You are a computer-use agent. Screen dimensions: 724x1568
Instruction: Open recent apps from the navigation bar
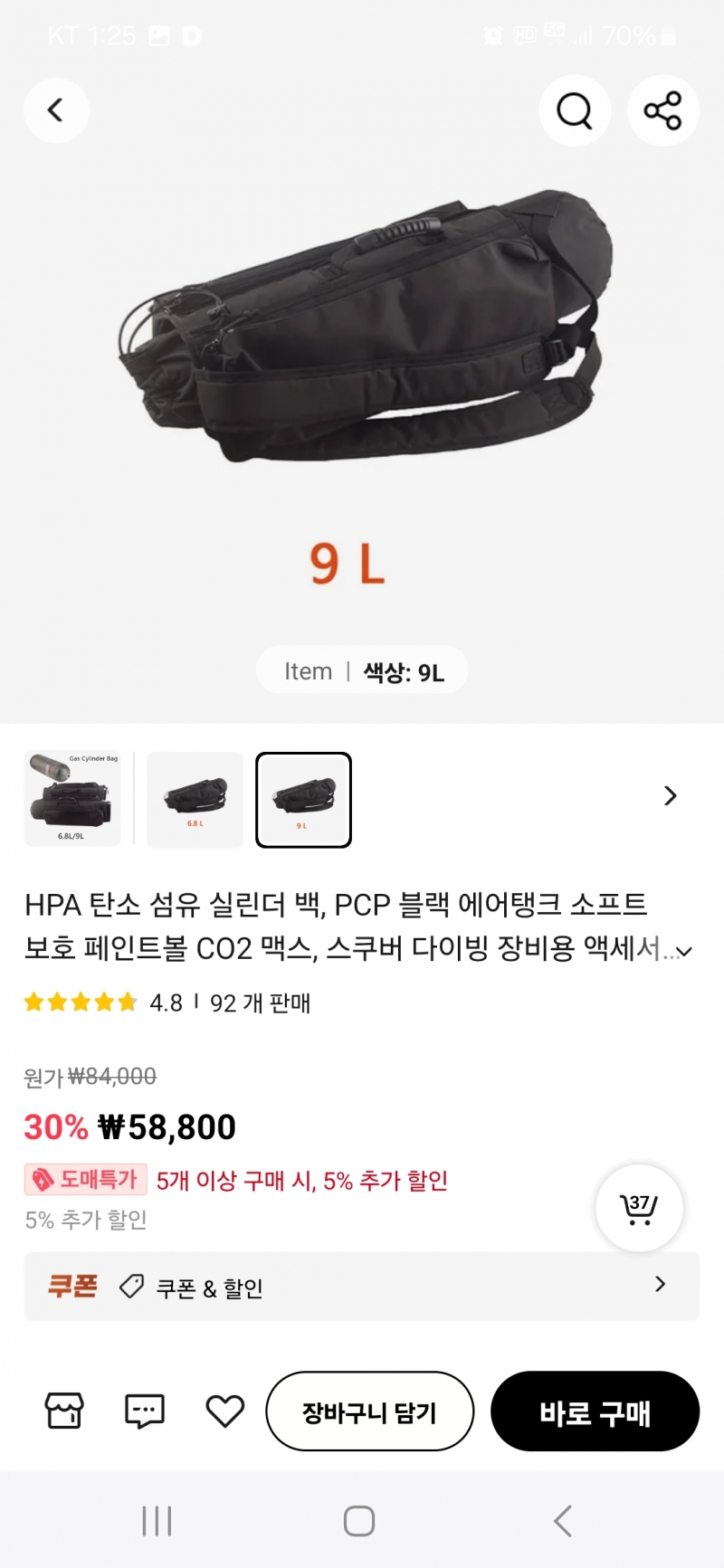point(157,1521)
